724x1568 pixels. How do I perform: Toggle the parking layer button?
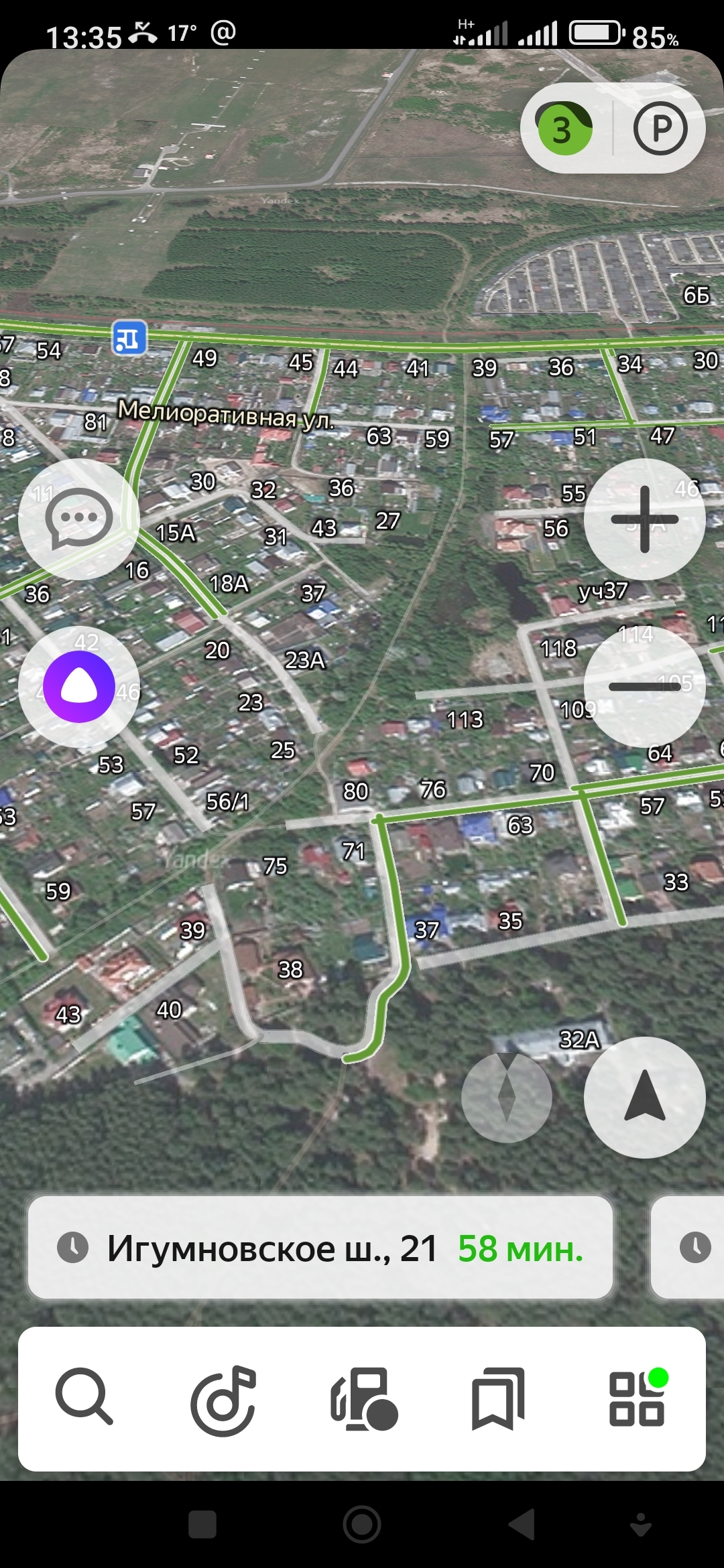[660, 129]
